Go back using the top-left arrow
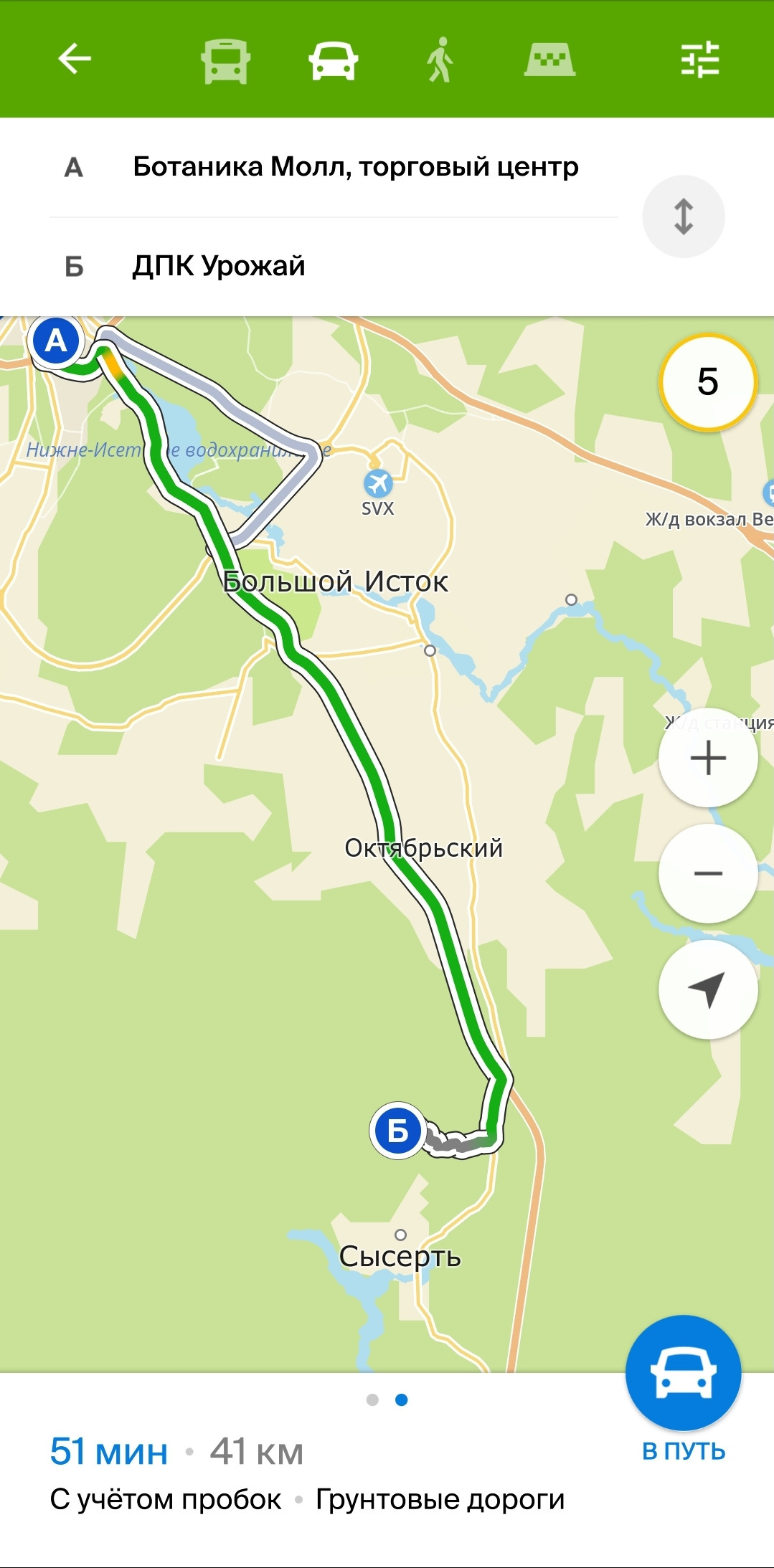 click(x=75, y=59)
